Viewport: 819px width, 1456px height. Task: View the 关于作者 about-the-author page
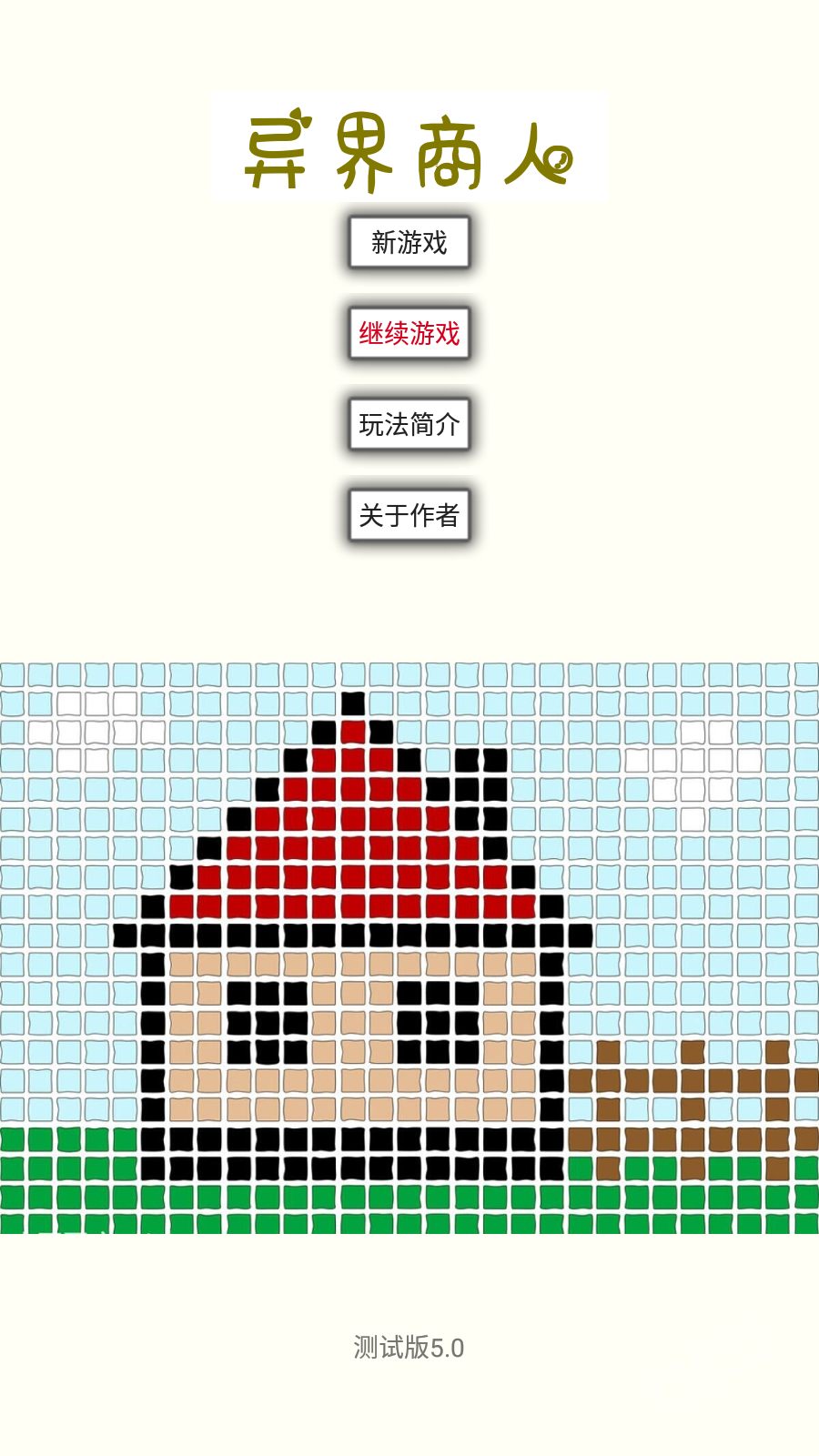point(409,515)
